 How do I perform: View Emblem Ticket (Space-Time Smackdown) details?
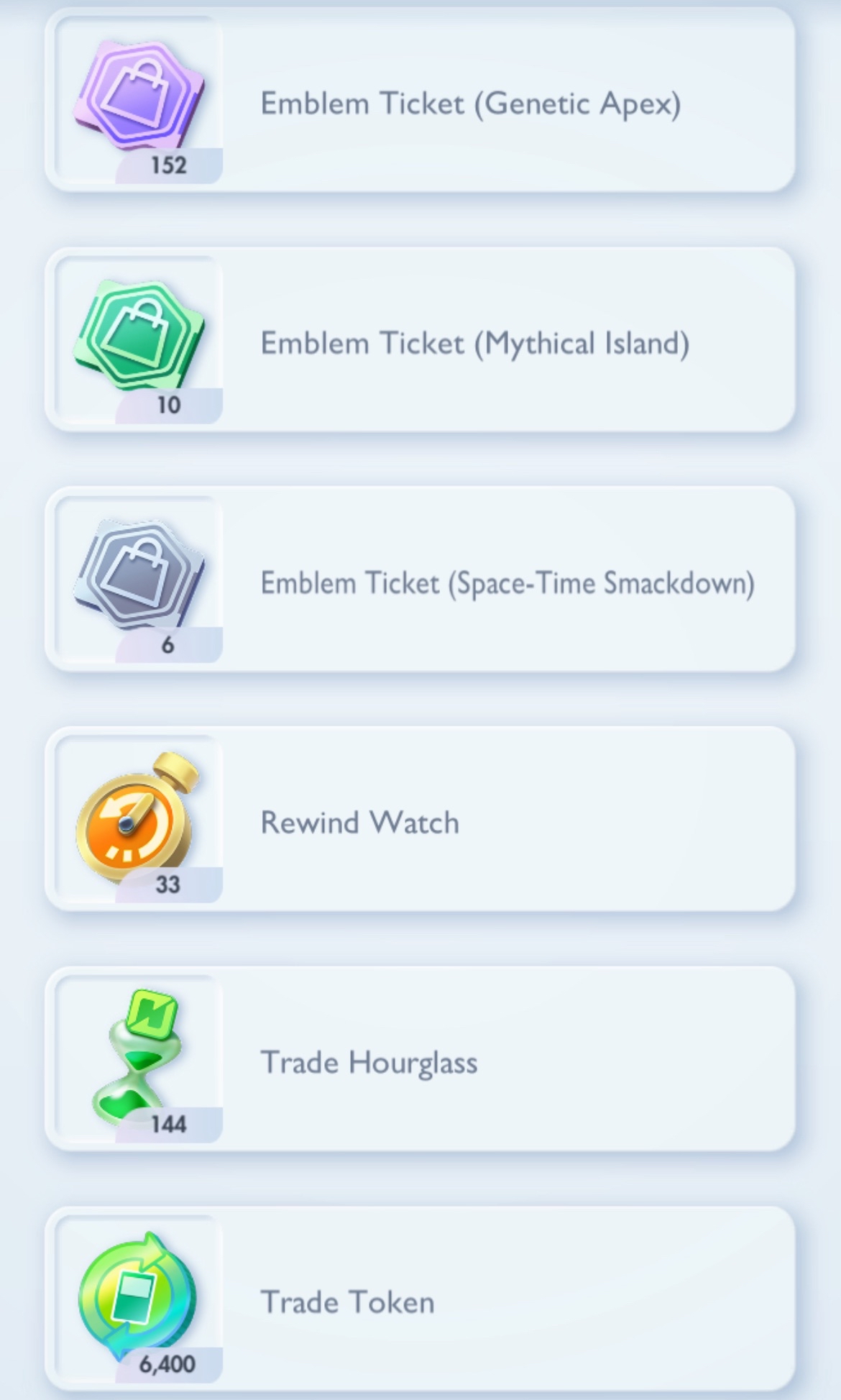tap(420, 580)
